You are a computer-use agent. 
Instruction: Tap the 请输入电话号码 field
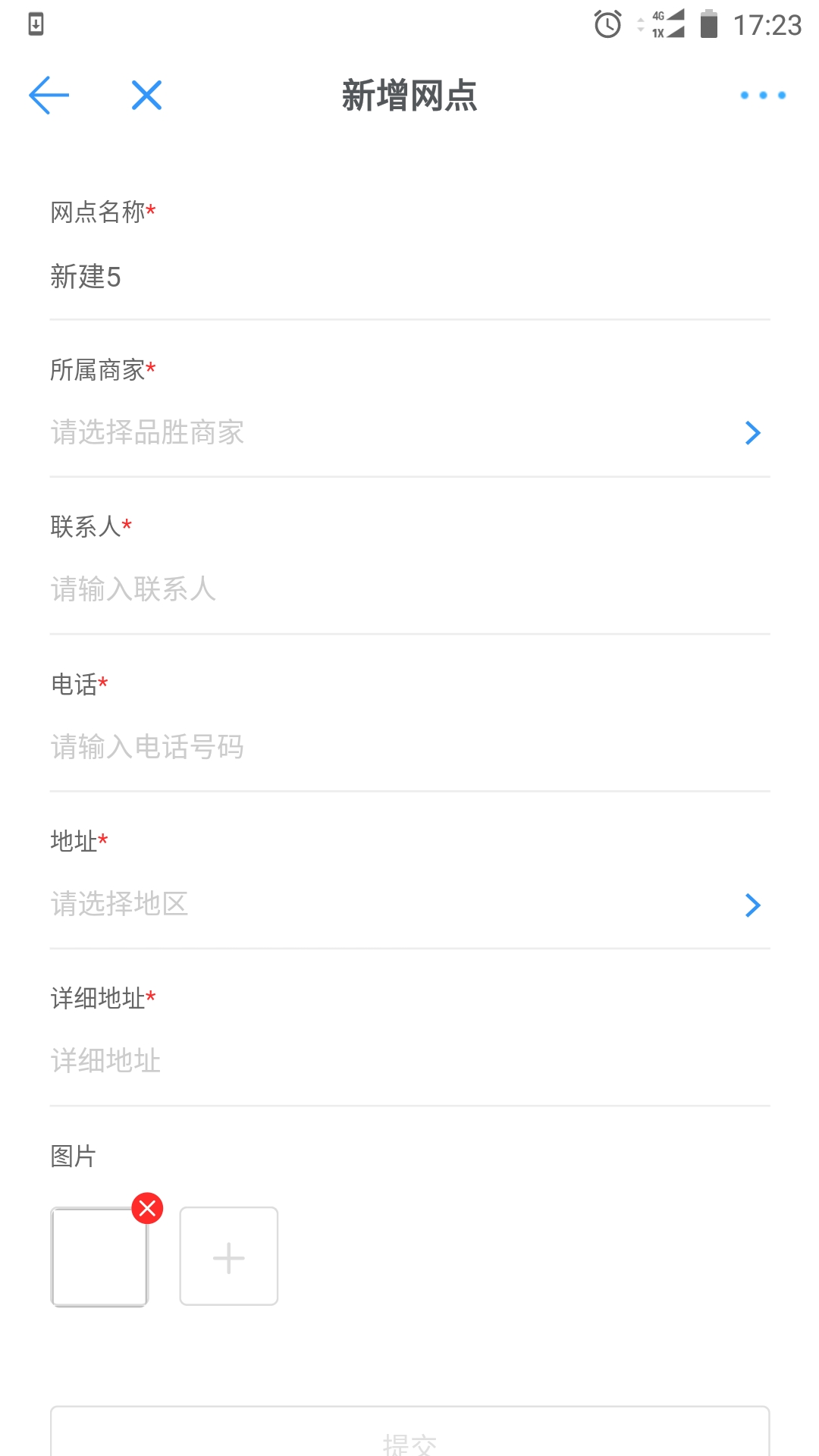point(409,747)
